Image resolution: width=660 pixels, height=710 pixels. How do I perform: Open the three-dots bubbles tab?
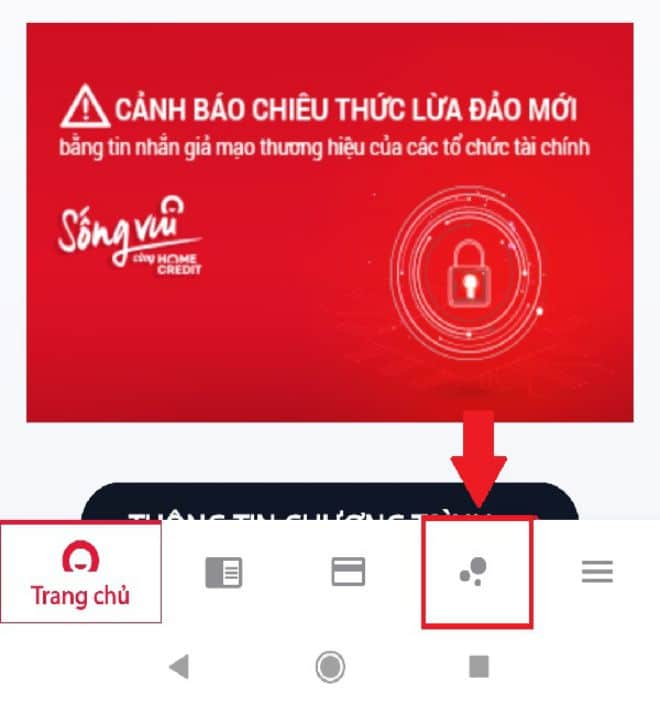click(474, 572)
